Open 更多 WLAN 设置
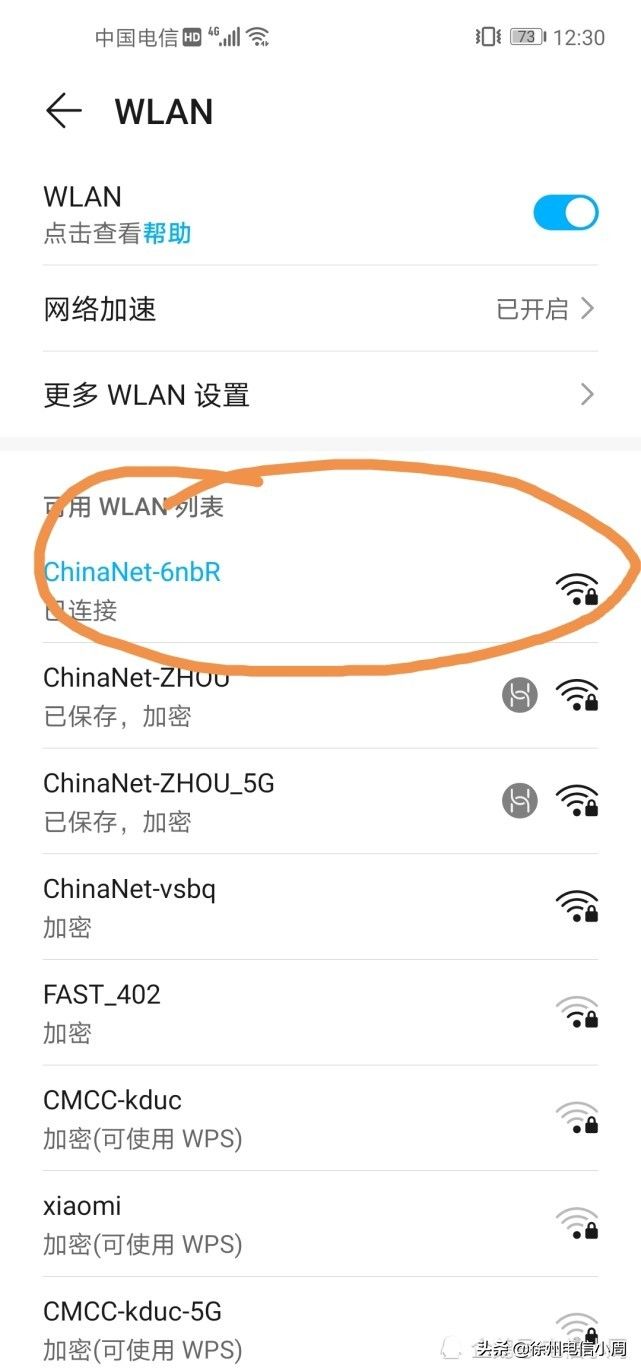 [x=320, y=395]
